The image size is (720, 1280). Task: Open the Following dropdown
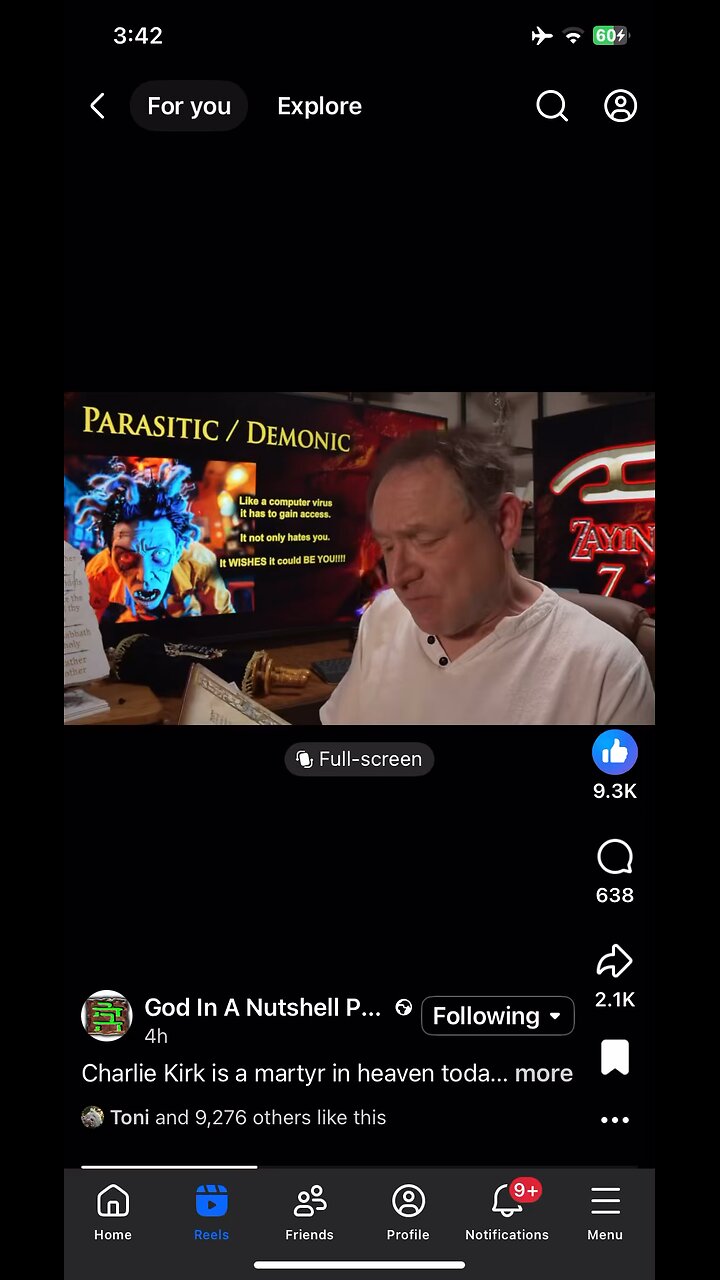pyautogui.click(x=498, y=1016)
